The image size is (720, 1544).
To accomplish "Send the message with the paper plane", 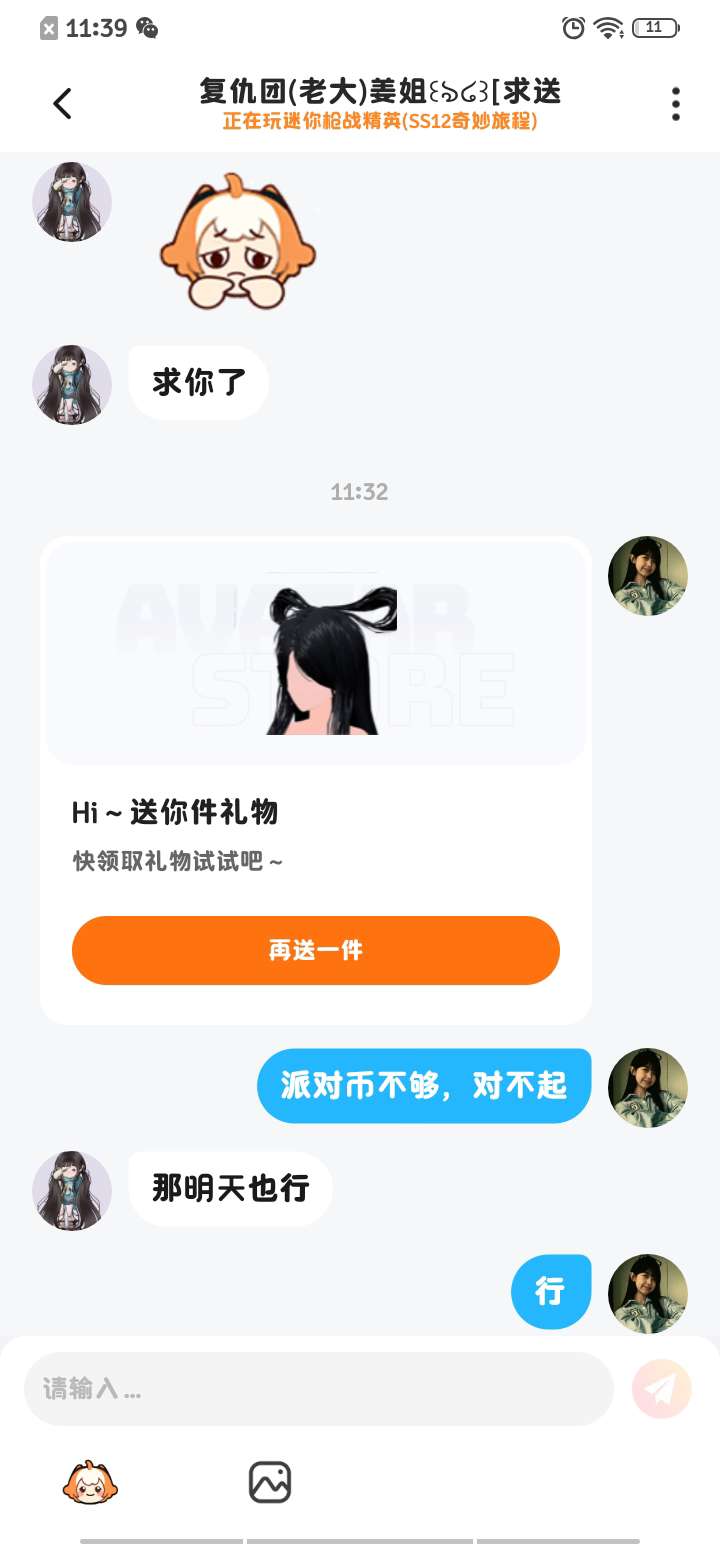I will pyautogui.click(x=662, y=1389).
